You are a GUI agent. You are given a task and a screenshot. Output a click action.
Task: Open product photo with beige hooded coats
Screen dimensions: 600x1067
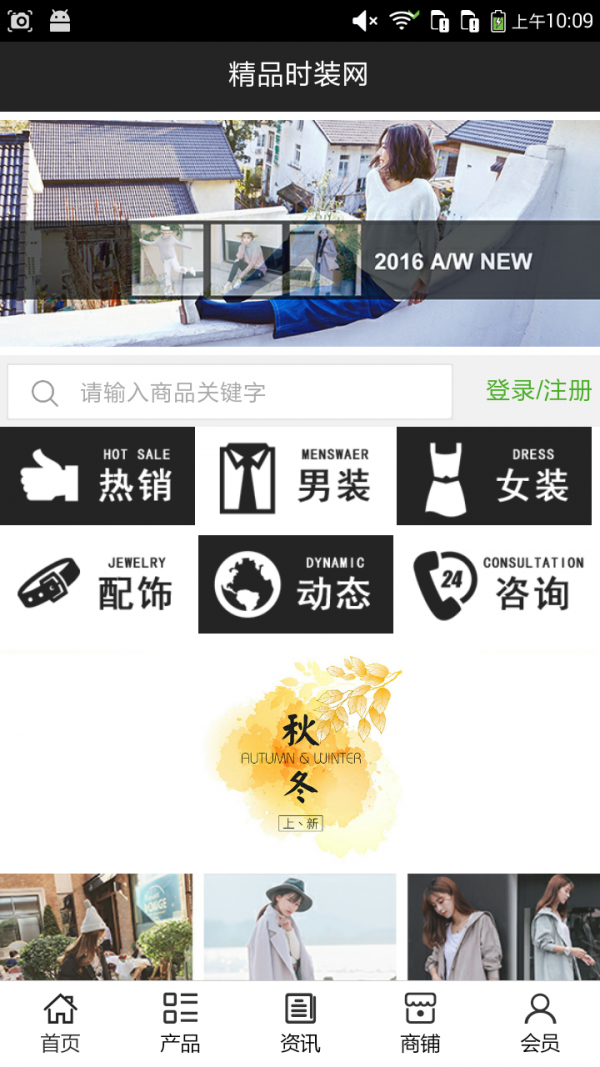coord(503,926)
